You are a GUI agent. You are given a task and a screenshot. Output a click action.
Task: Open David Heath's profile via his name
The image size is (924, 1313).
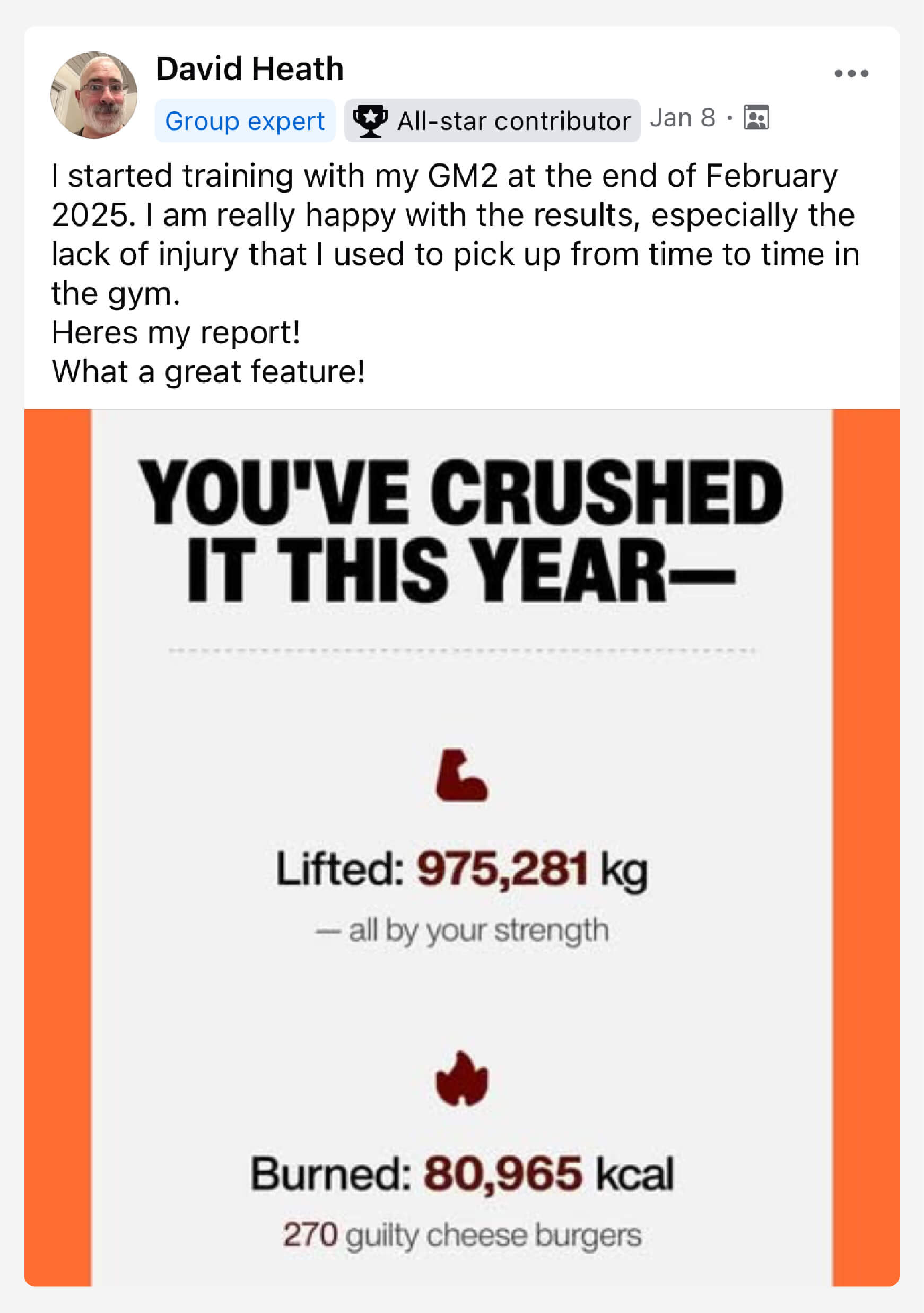250,69
